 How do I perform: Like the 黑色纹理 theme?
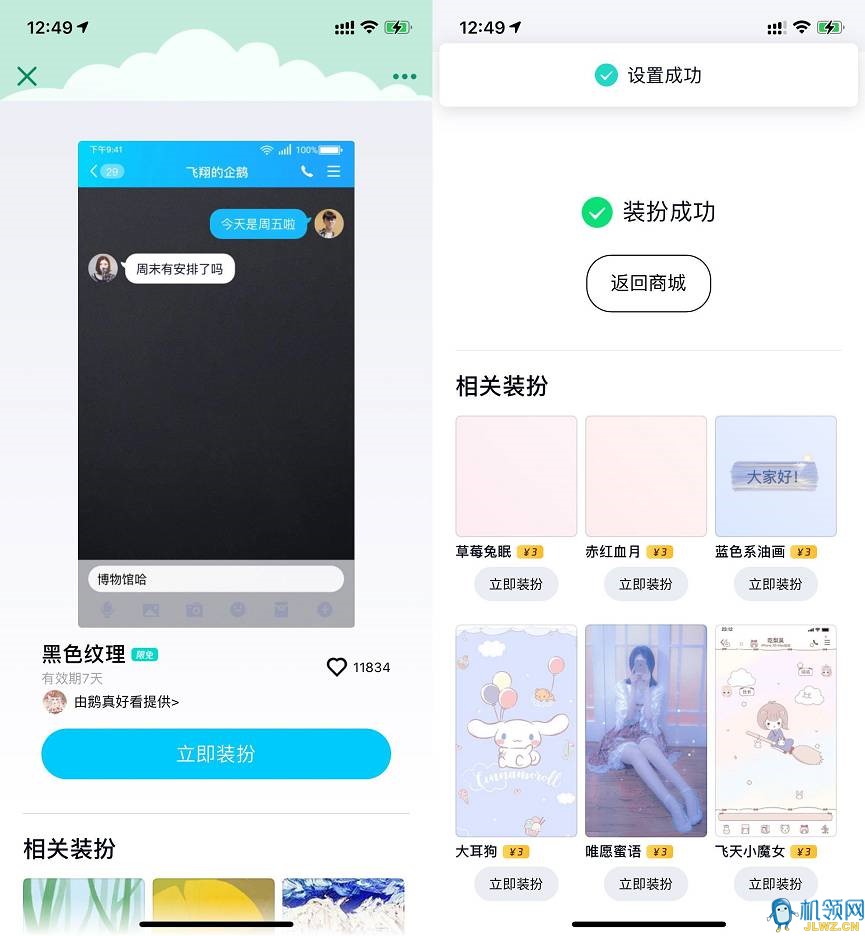point(338,667)
